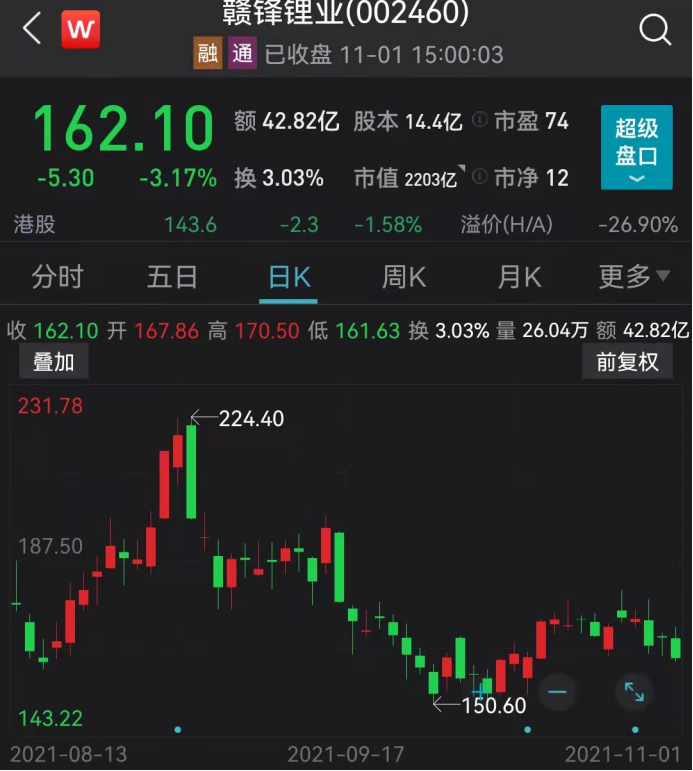Open the 港股 H-share quote row
Image resolution: width=693 pixels, height=771 pixels.
pyautogui.click(x=346, y=225)
